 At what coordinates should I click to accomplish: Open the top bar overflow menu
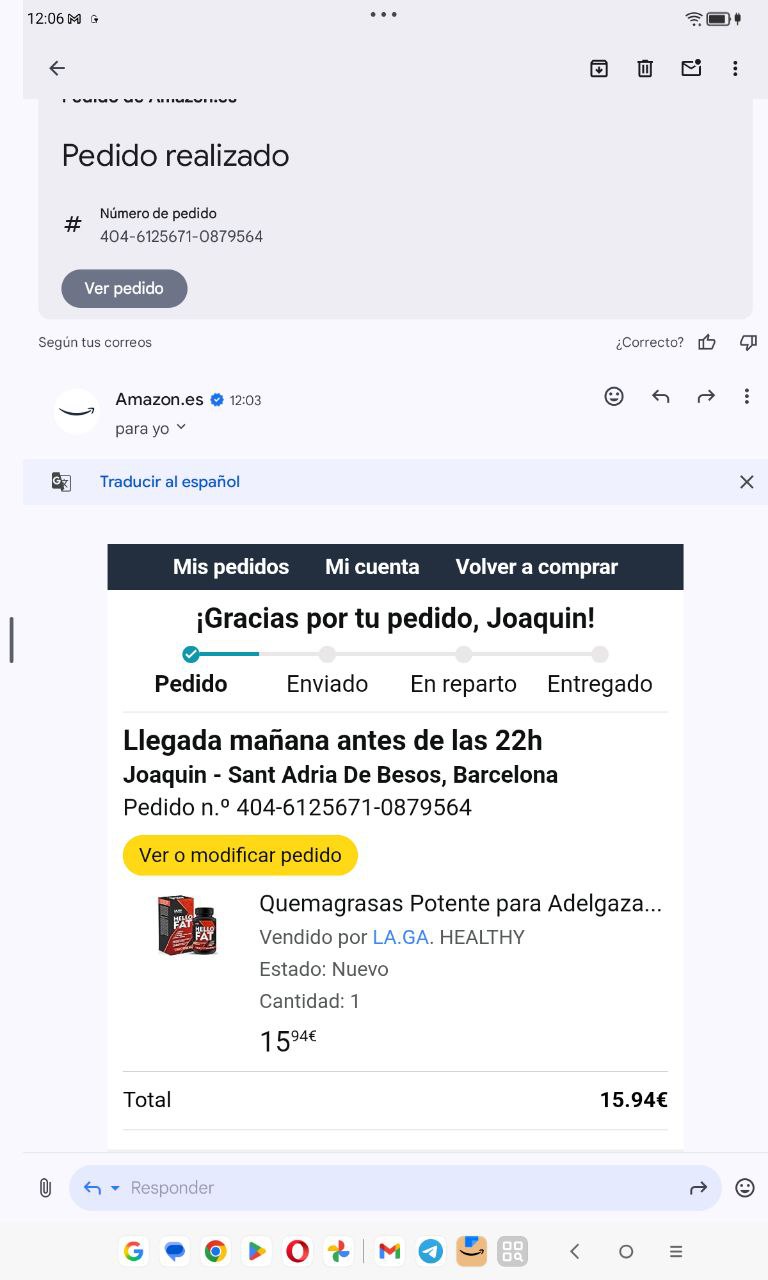(x=735, y=68)
